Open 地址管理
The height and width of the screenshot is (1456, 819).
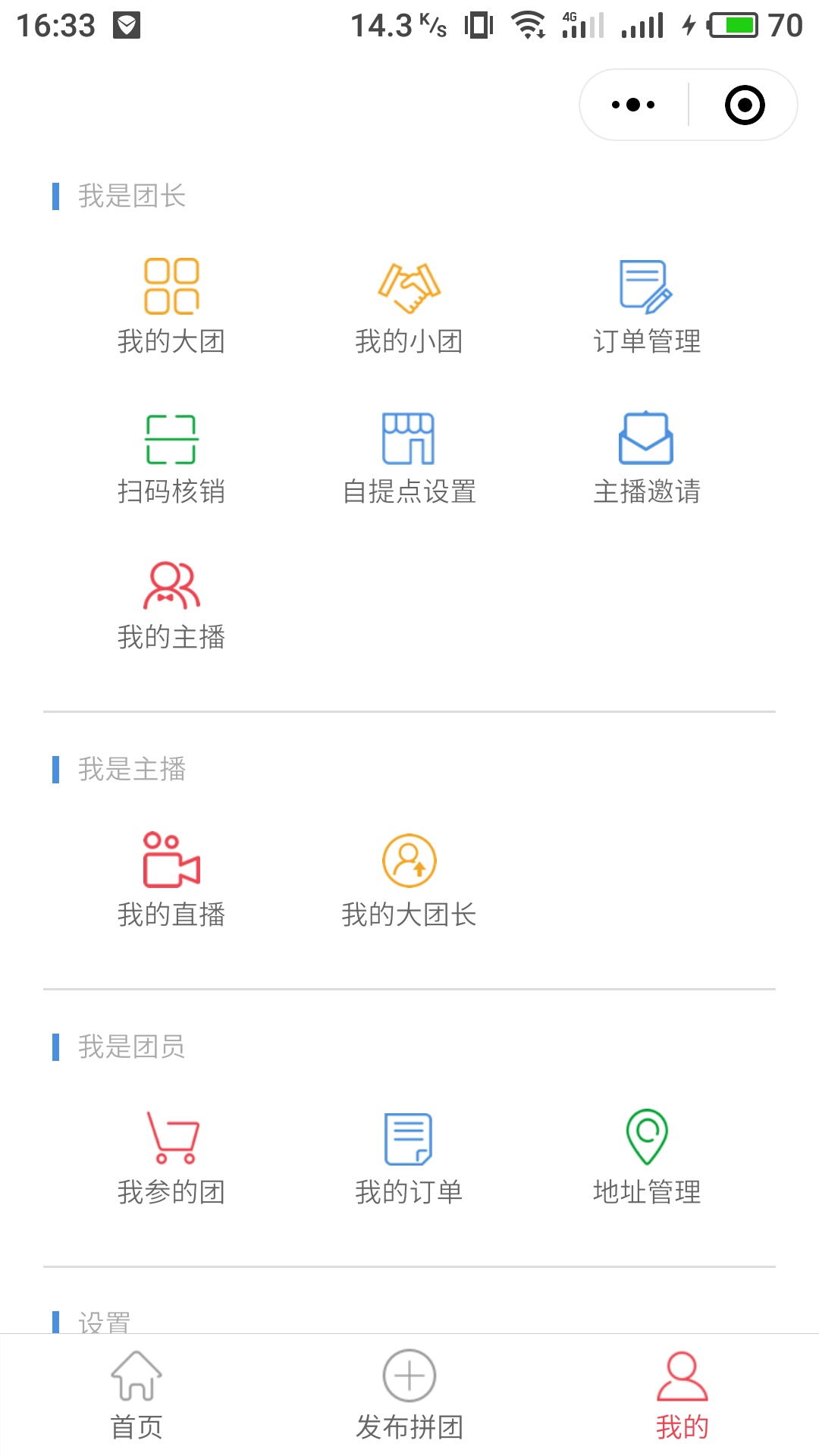click(x=646, y=1157)
